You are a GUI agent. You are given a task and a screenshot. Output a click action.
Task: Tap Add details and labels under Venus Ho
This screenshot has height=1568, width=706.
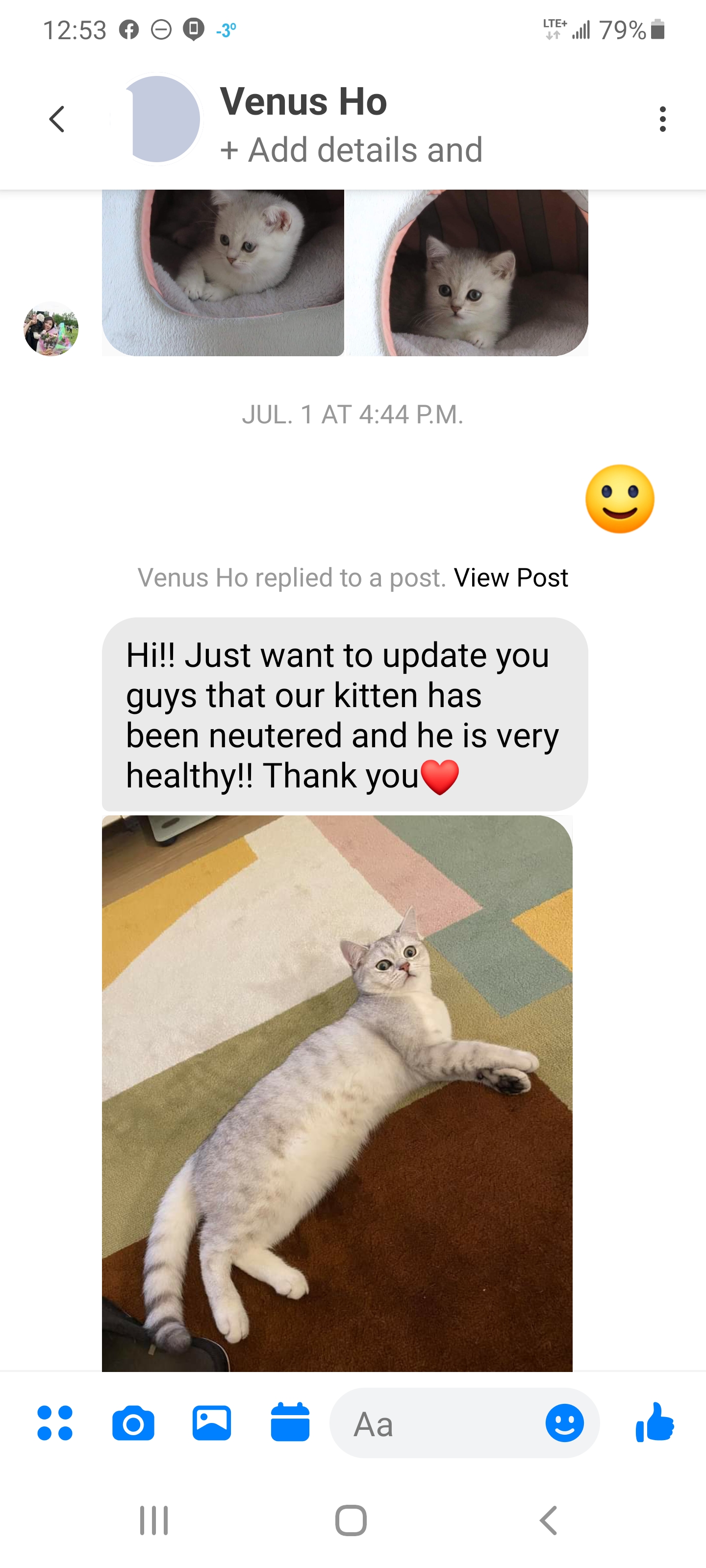pos(352,150)
